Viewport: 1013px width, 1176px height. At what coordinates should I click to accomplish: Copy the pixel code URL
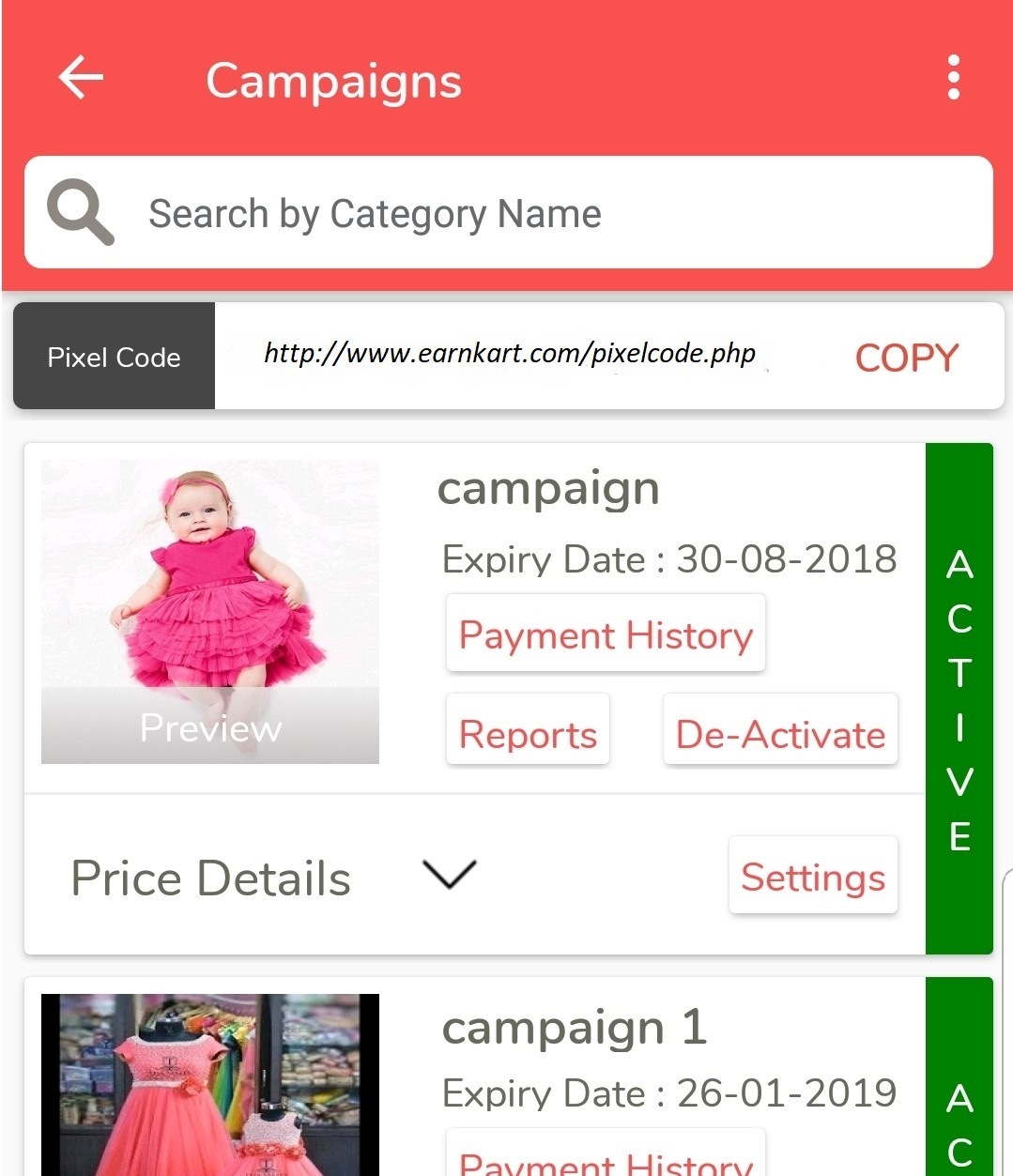click(906, 358)
